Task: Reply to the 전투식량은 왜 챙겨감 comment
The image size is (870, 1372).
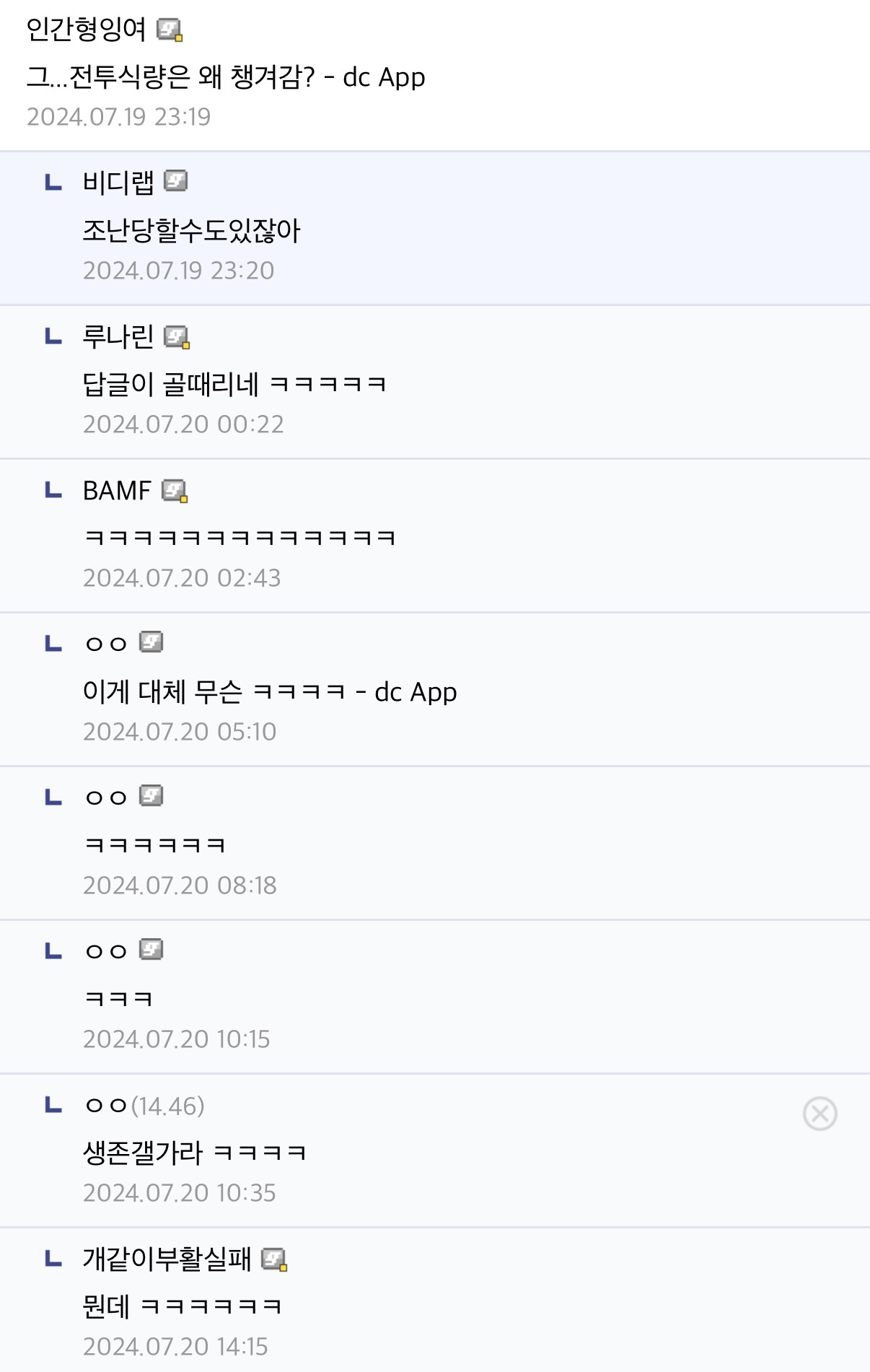Action: point(225,77)
